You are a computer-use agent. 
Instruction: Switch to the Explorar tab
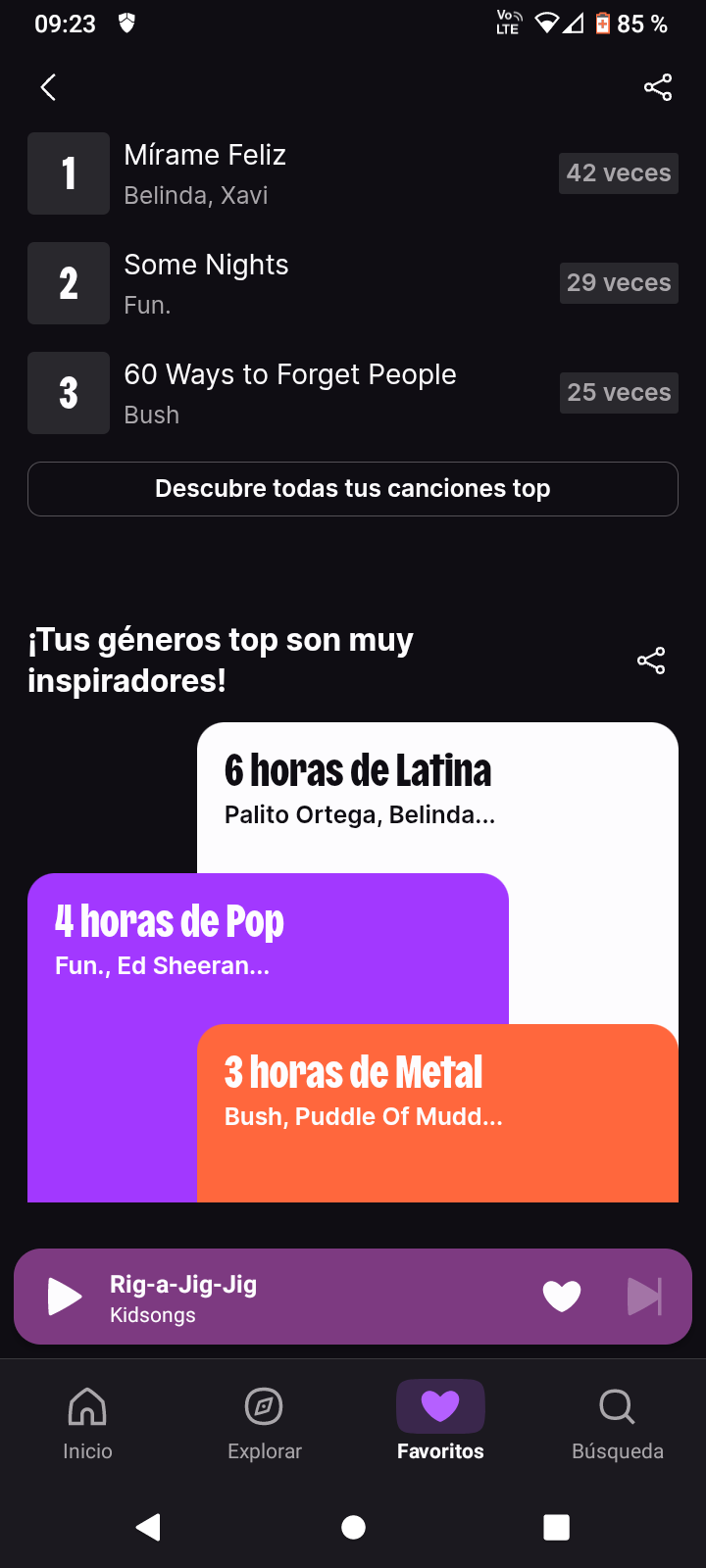[x=265, y=1424]
